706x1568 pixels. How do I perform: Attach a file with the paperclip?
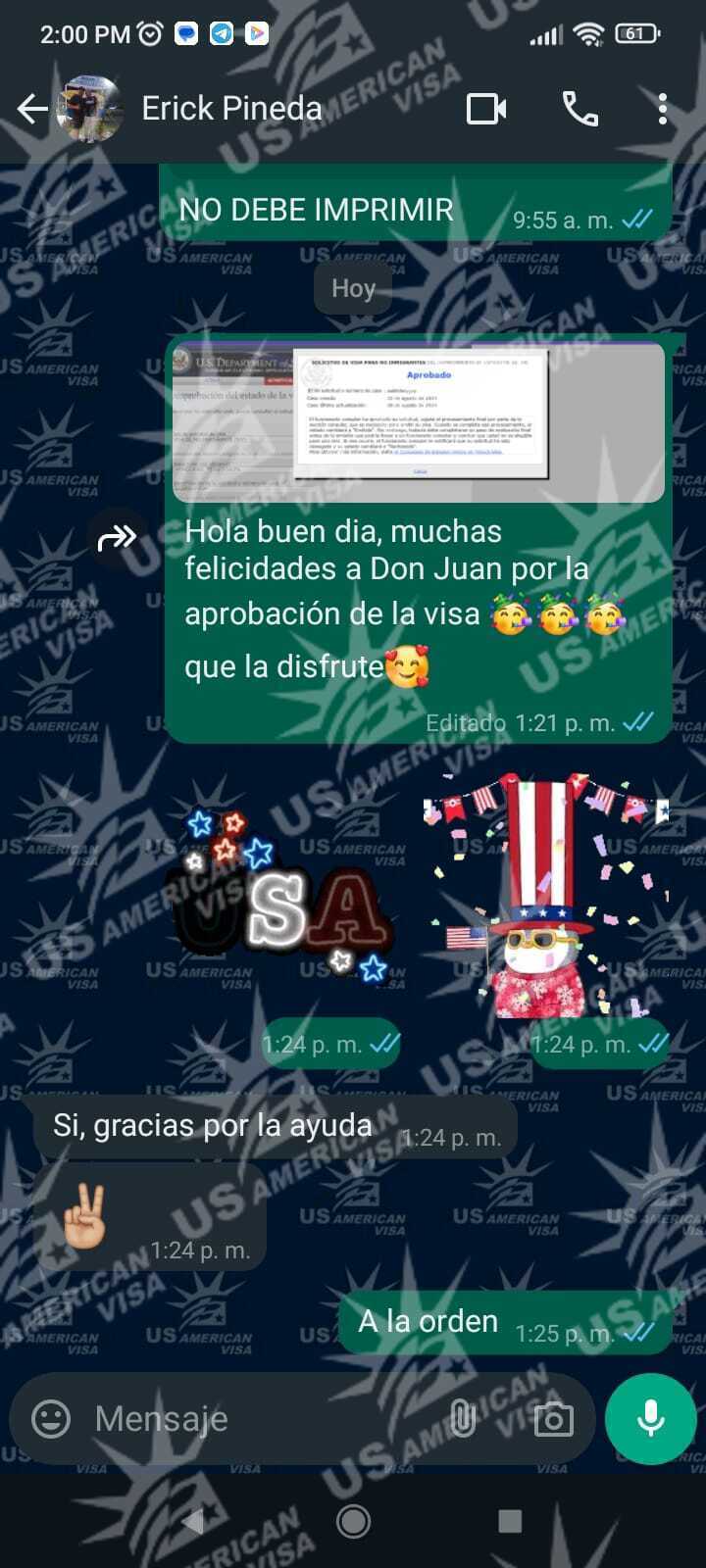[x=462, y=1418]
